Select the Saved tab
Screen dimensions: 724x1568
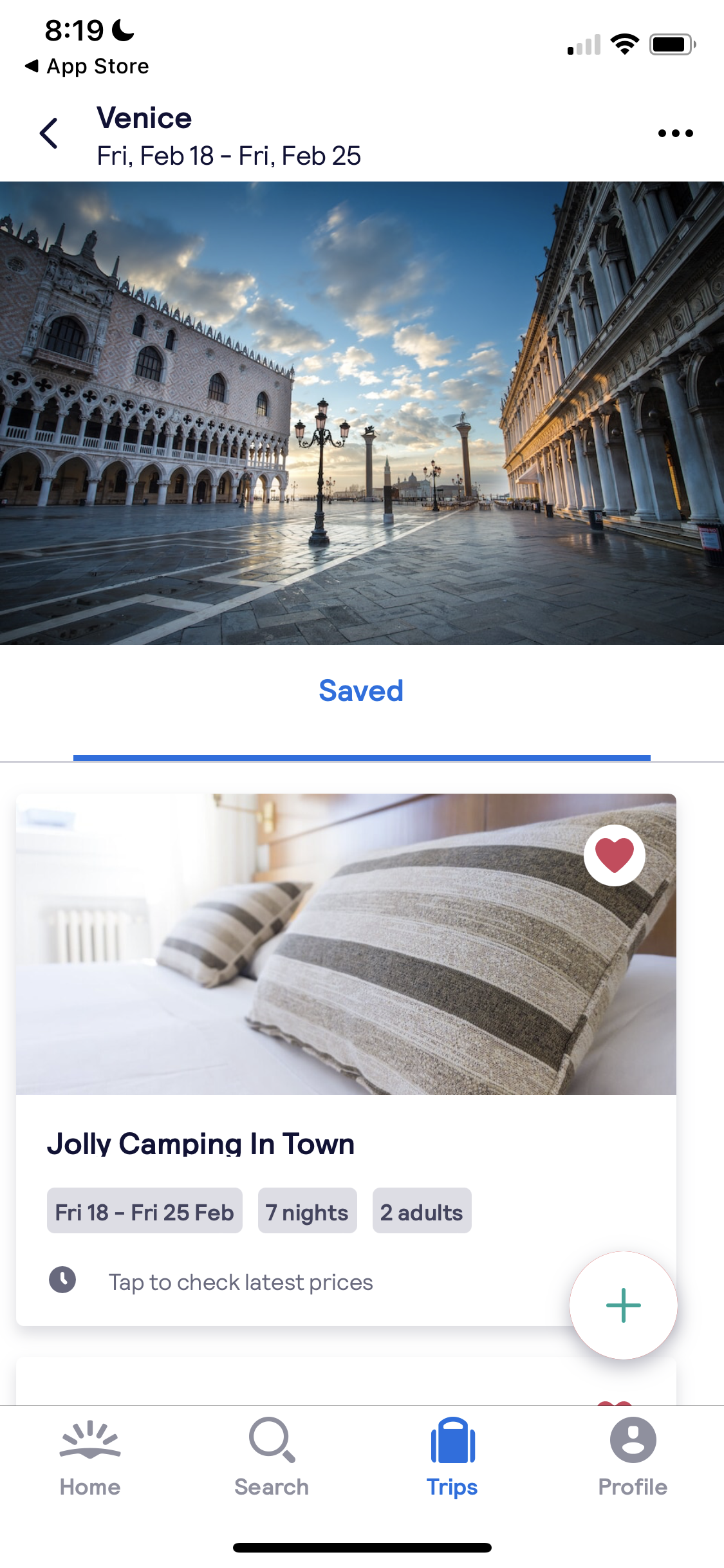pyautogui.click(x=361, y=691)
